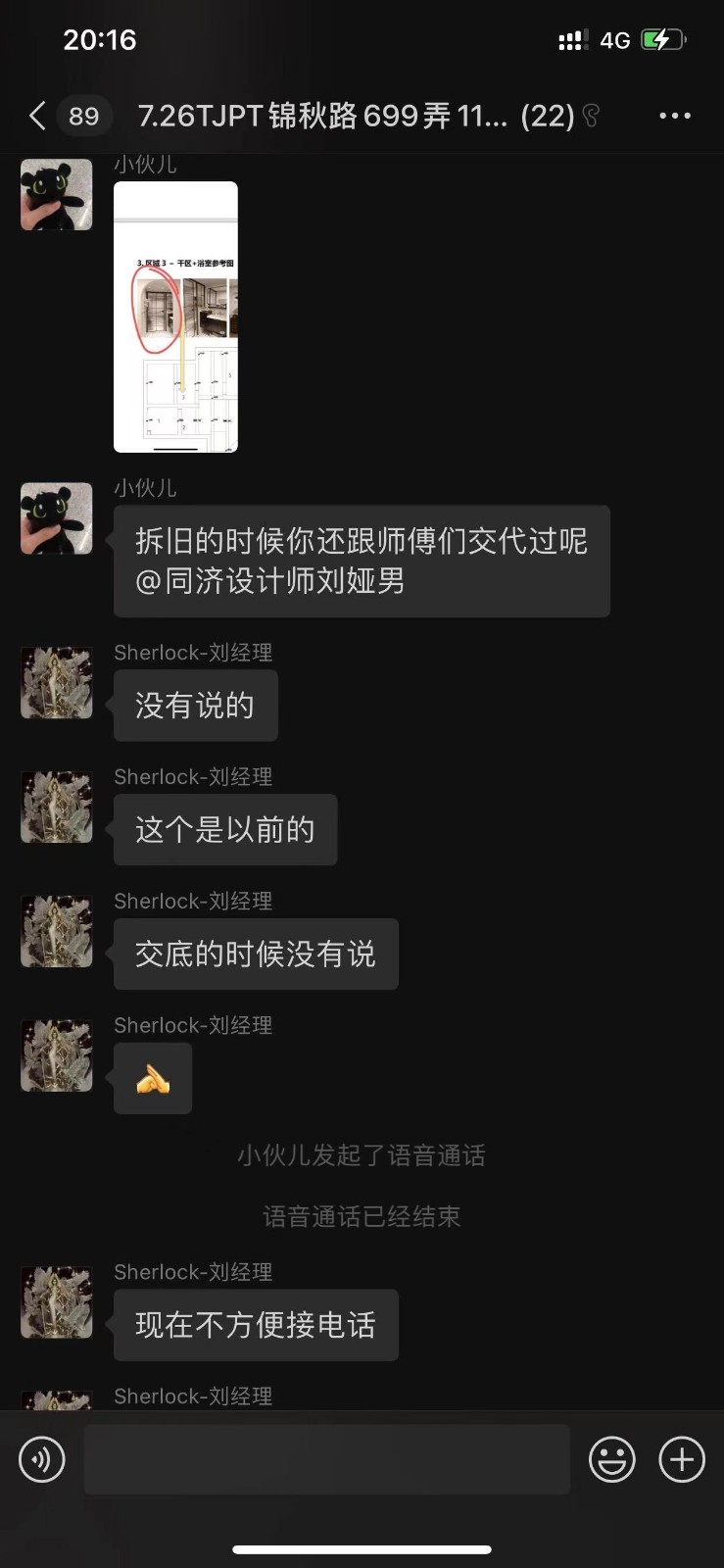Go back to the chat list
Viewport: 724px width, 1568px height.
pos(37,116)
